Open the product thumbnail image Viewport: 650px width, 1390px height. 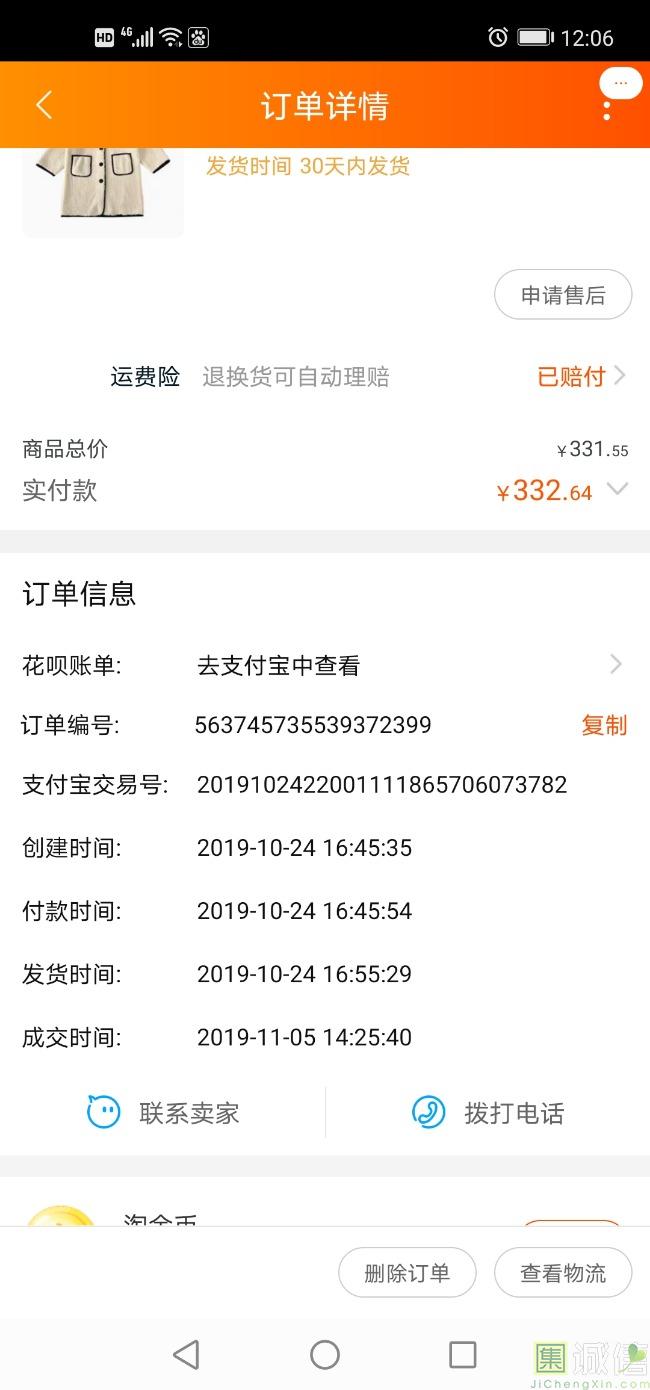pyautogui.click(x=103, y=190)
